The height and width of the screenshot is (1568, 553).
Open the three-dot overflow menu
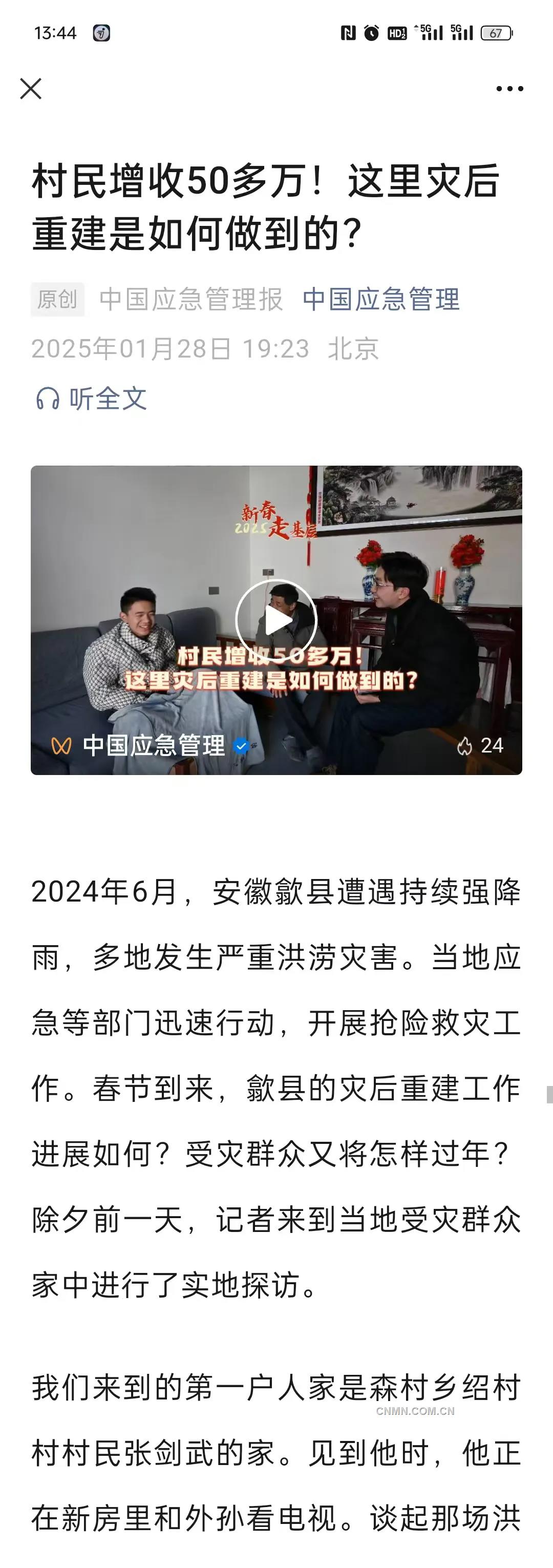509,89
